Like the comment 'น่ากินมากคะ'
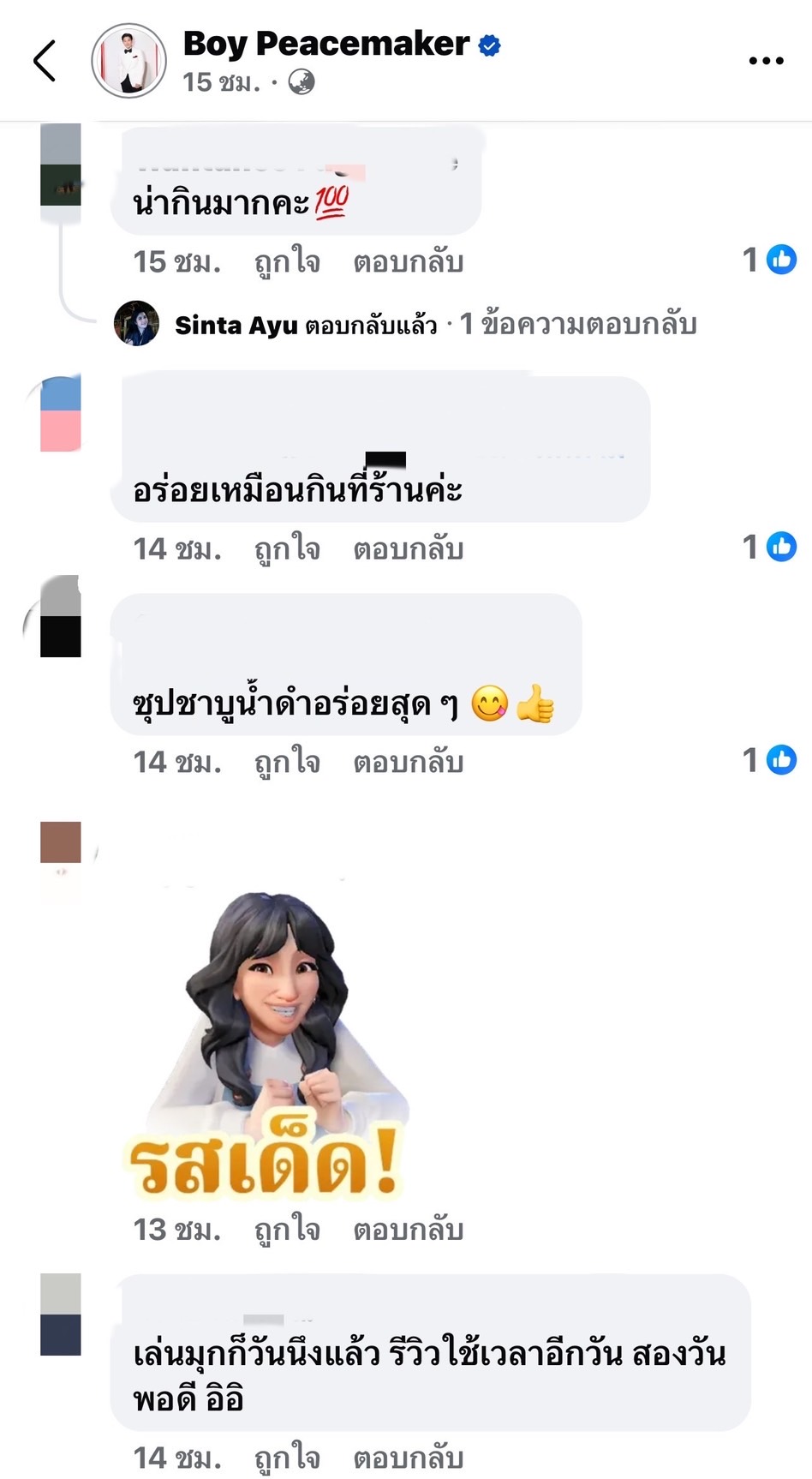This screenshot has width=812, height=1479. coord(287,261)
